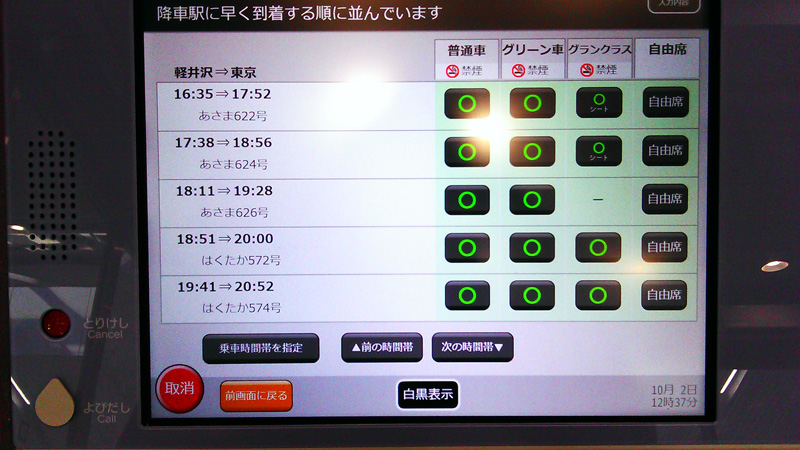This screenshot has width=800, height=450.
Task: Show later trains with 次の時間帯
Action: [x=473, y=347]
